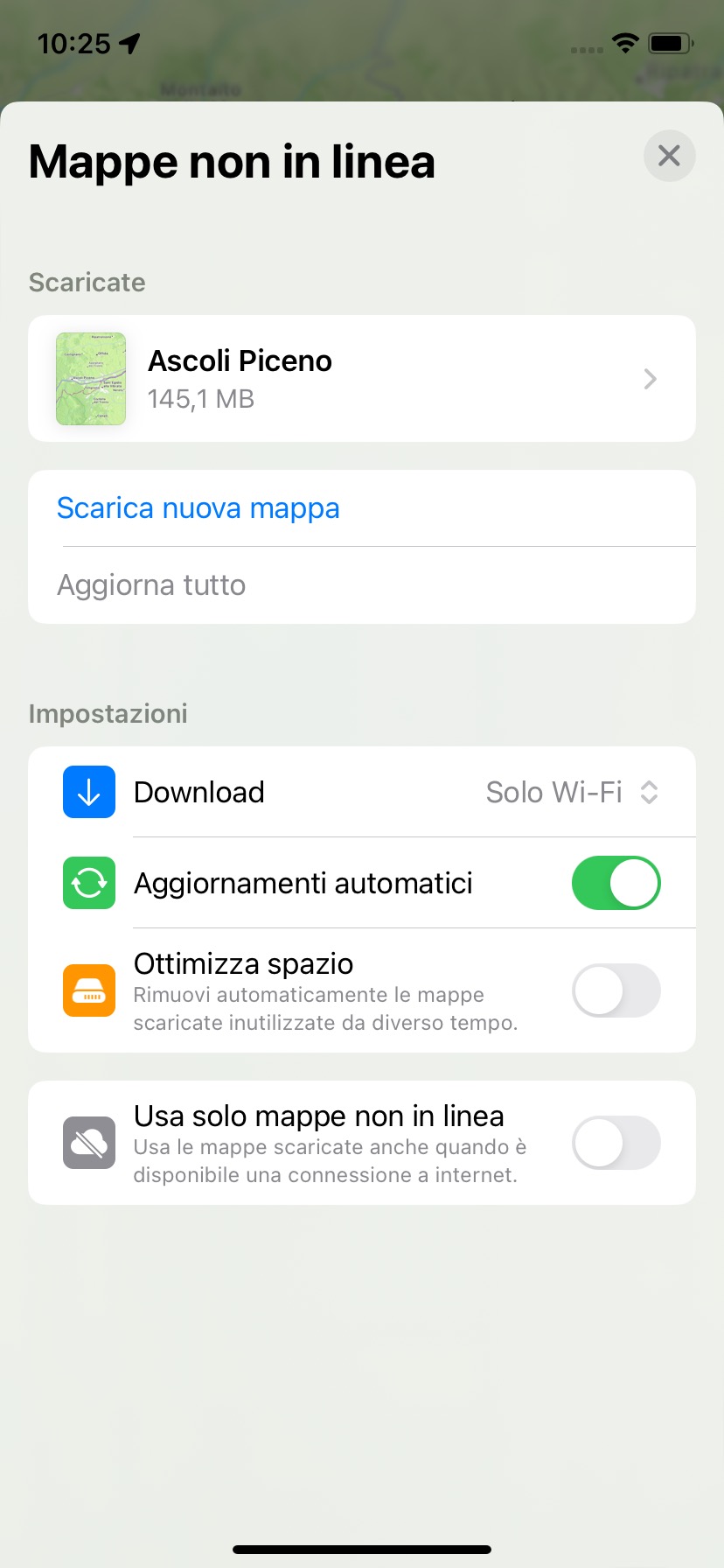Turn on Usa solo mappe non in linea
Screen dimensions: 724x1568
click(616, 1143)
